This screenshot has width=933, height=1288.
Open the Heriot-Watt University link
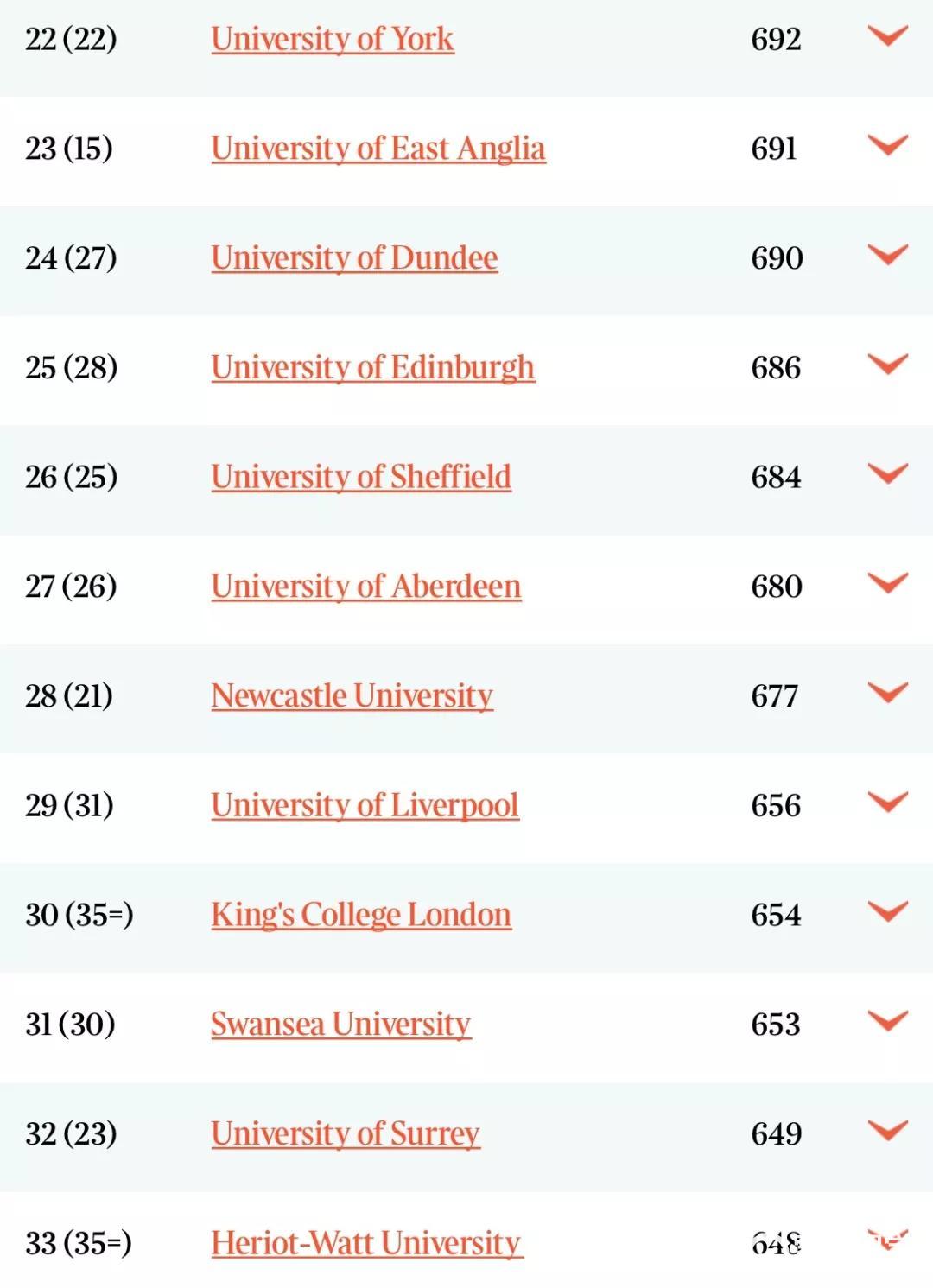366,1244
